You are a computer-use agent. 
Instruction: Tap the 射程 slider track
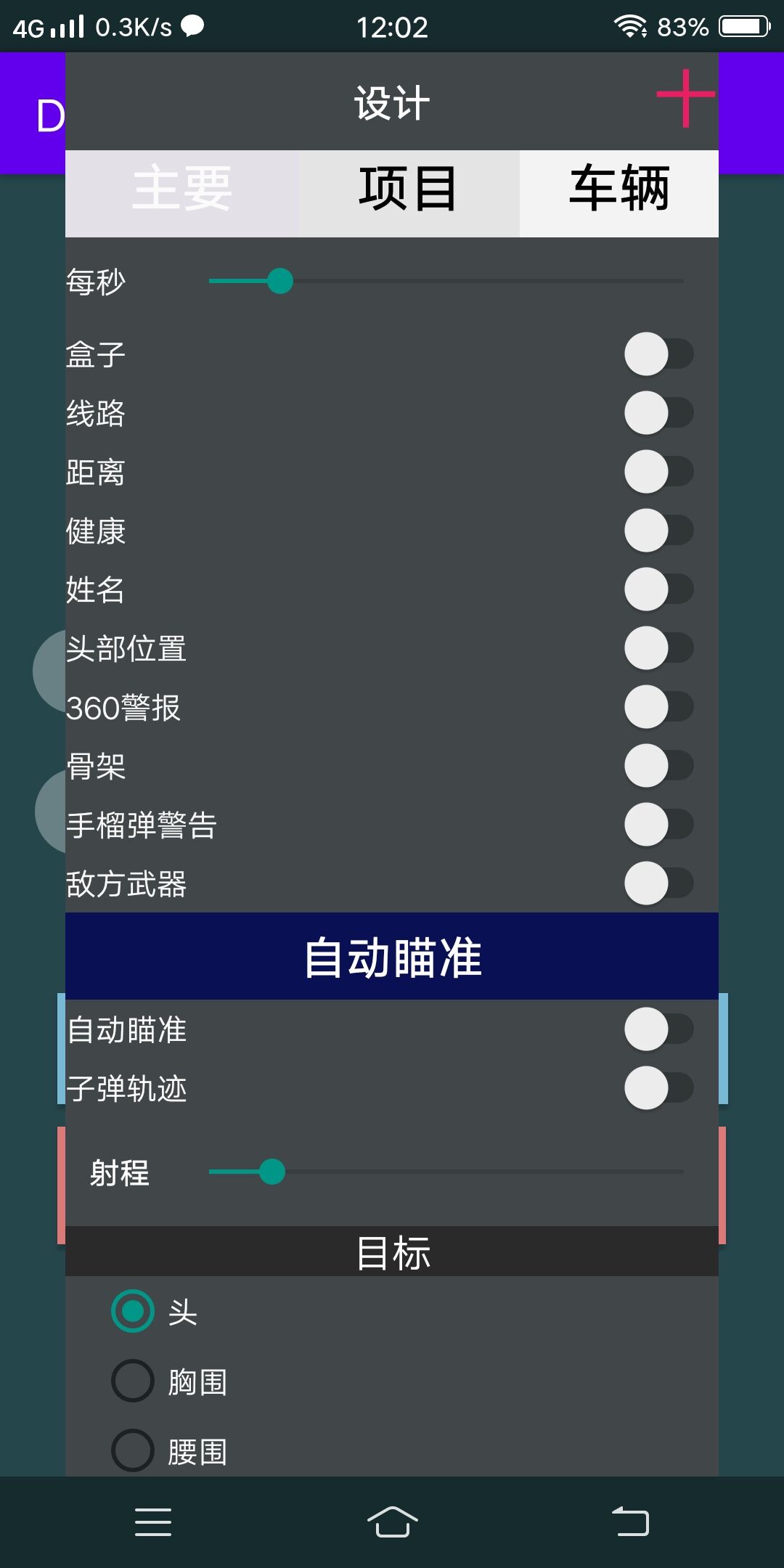click(x=446, y=1172)
